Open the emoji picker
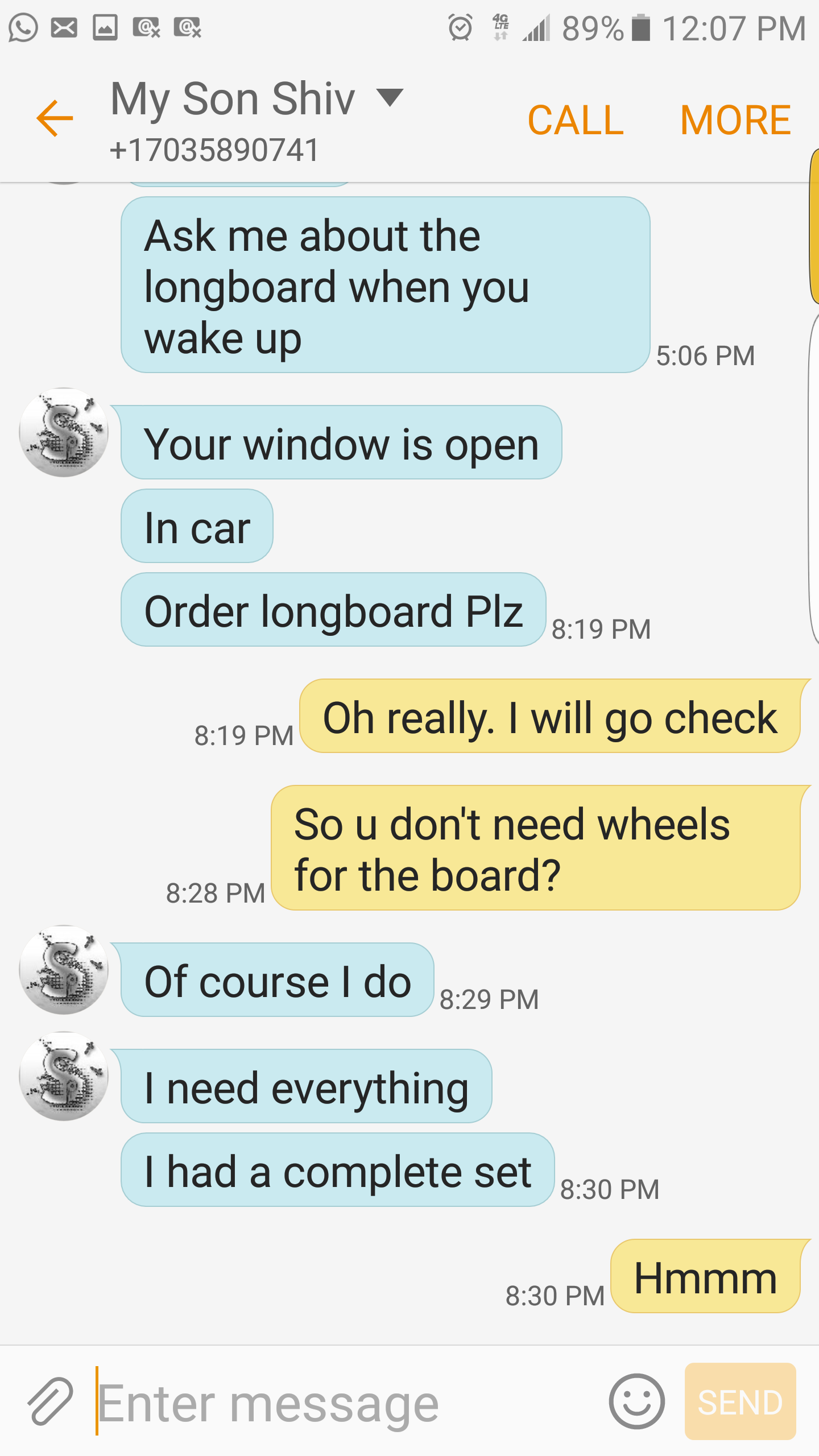This screenshot has height=1456, width=819. click(x=636, y=1401)
